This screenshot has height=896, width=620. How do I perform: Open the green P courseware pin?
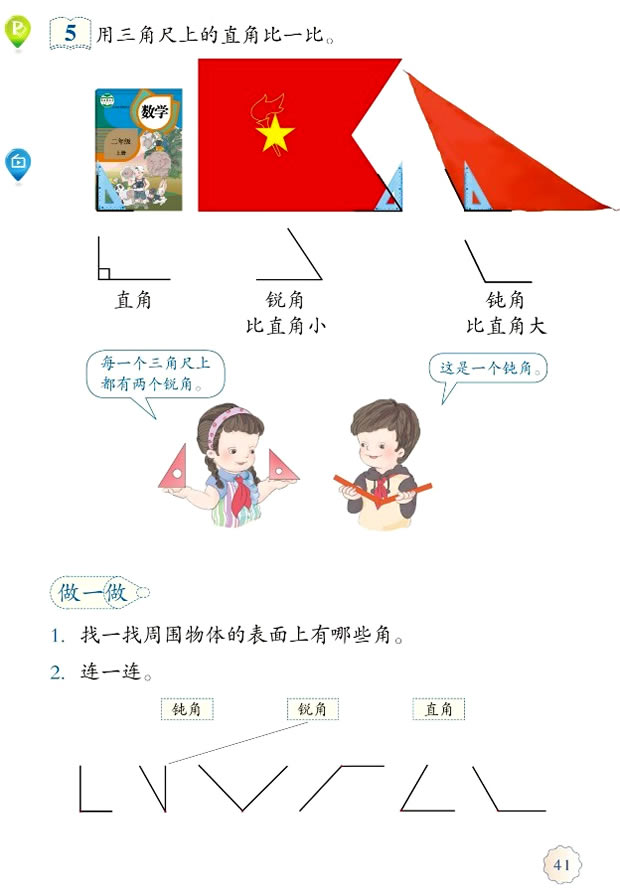coord(18,31)
